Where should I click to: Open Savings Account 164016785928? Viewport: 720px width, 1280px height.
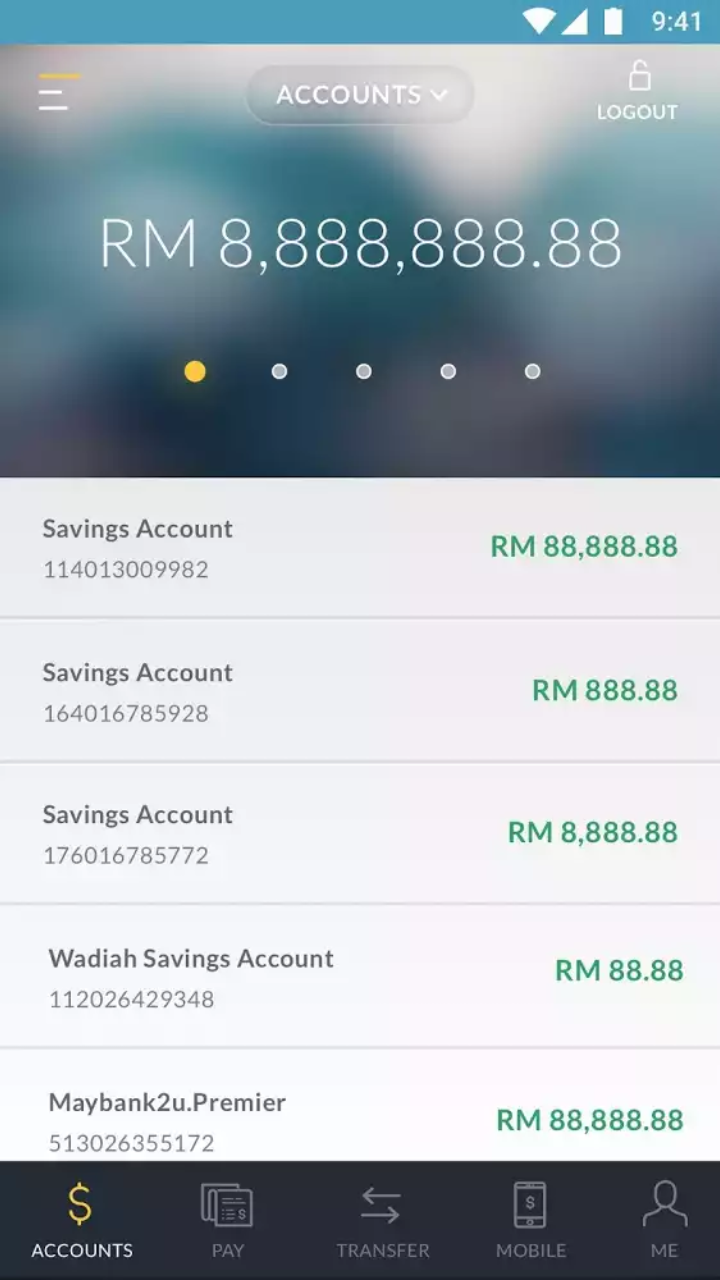click(360, 691)
